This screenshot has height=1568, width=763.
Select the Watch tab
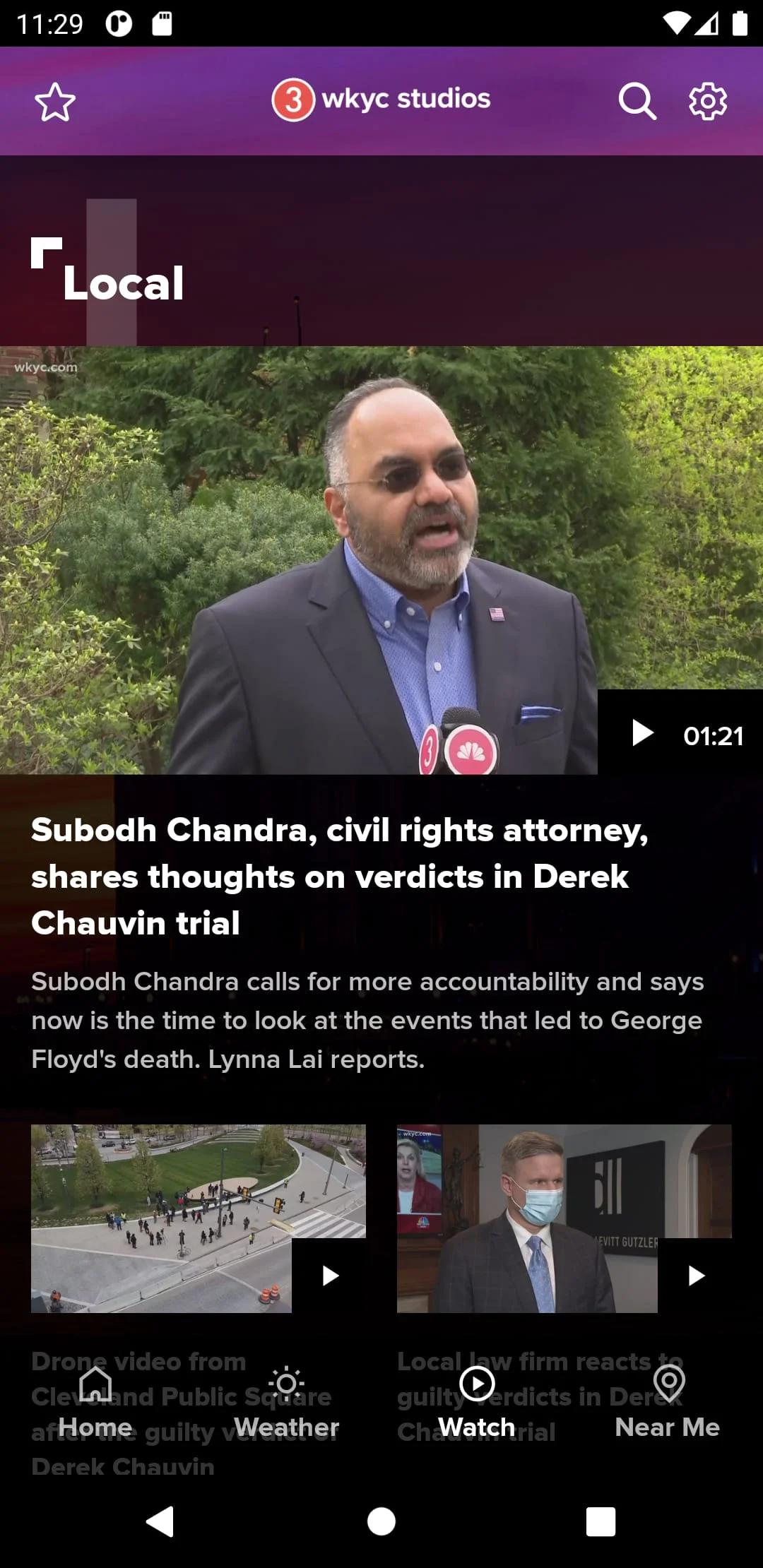click(x=477, y=1402)
